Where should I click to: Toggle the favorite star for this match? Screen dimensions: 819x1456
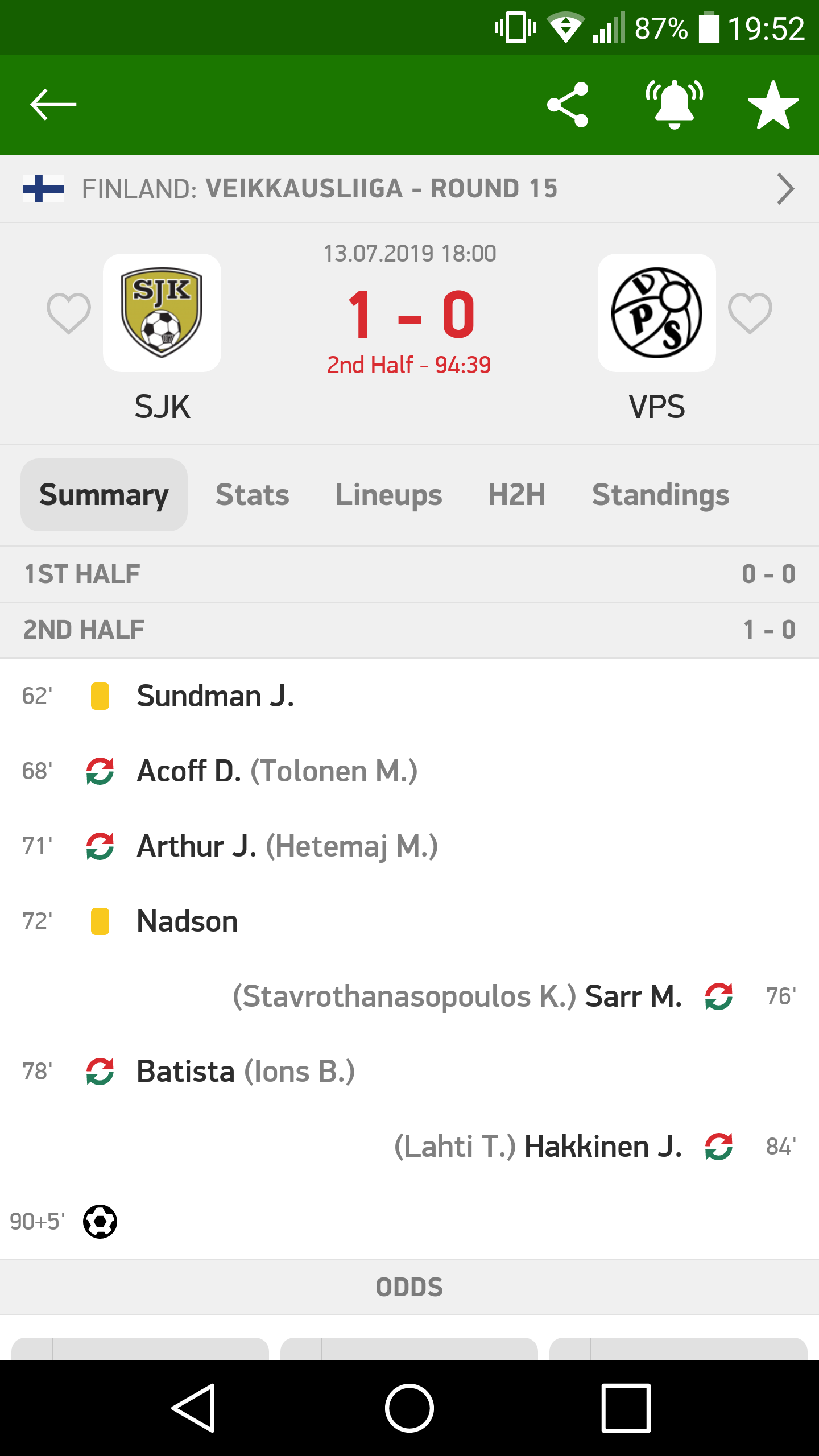click(773, 105)
